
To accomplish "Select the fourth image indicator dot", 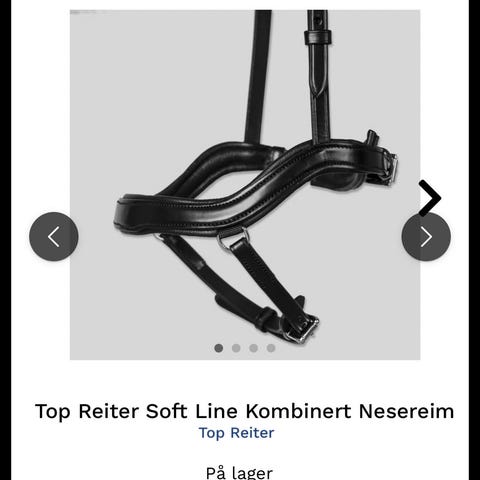I will coord(271,348).
